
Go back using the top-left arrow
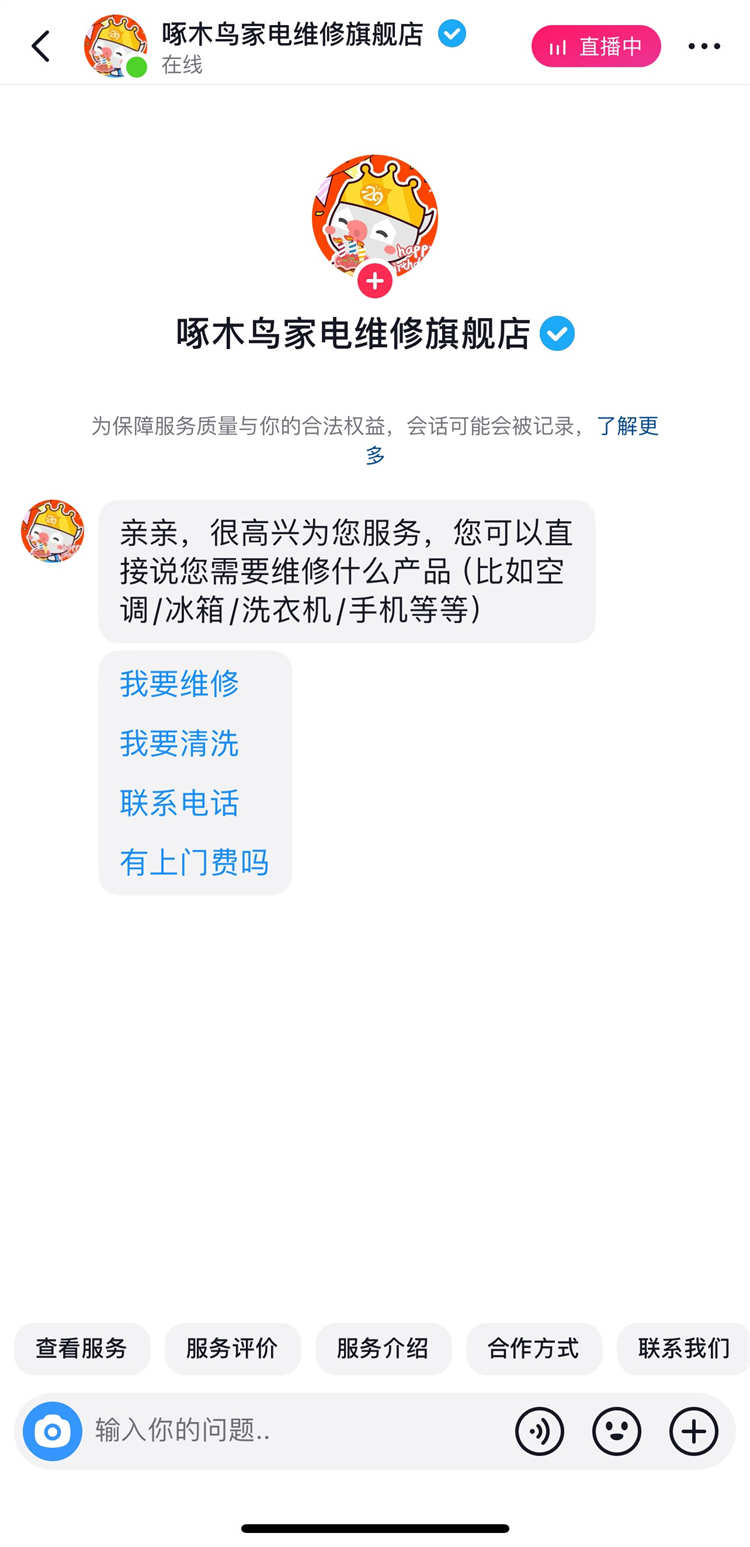41,46
